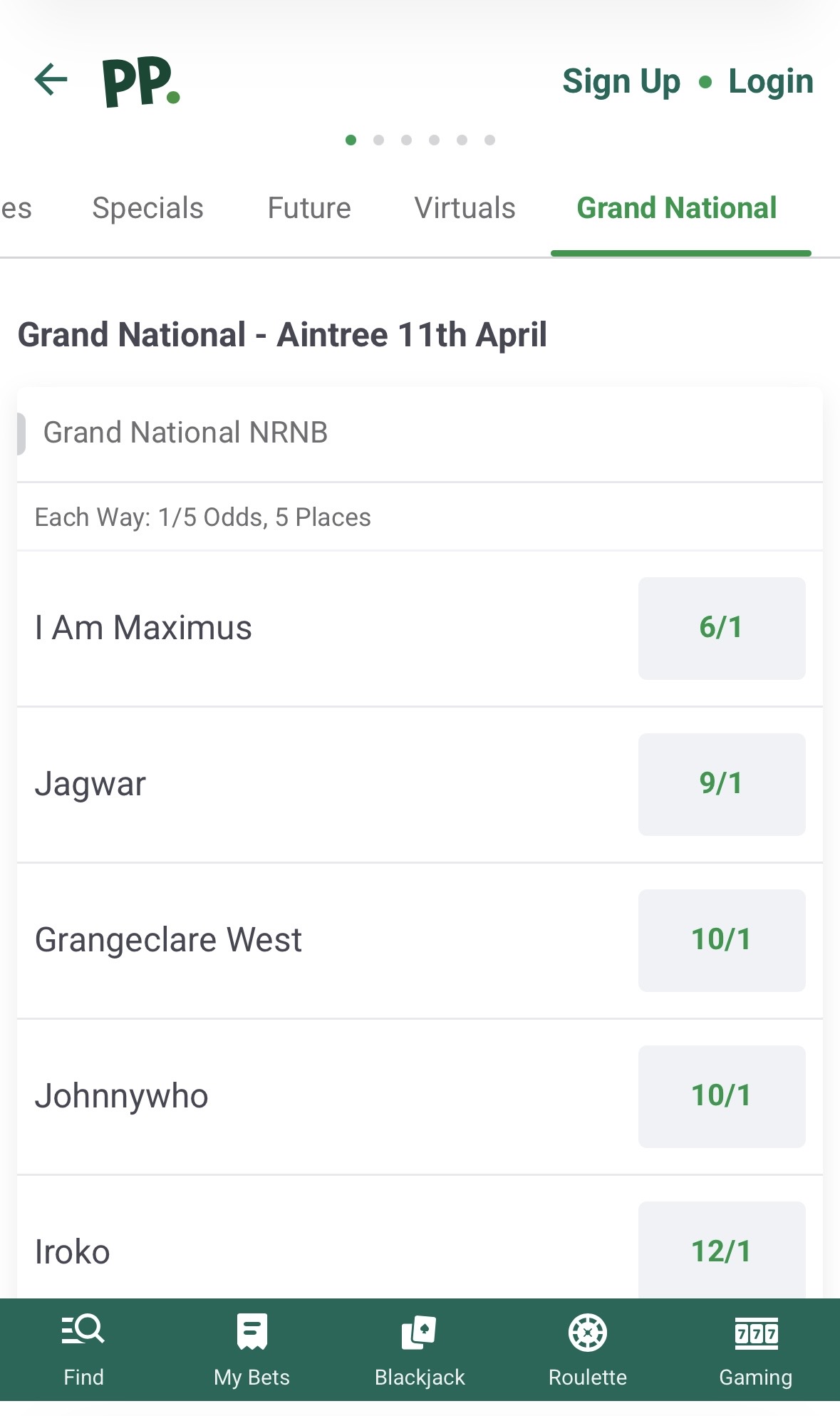Screen dimensions: 840x1416
Task: Select 10/1 odds for Johnnywho
Action: [x=721, y=1097]
